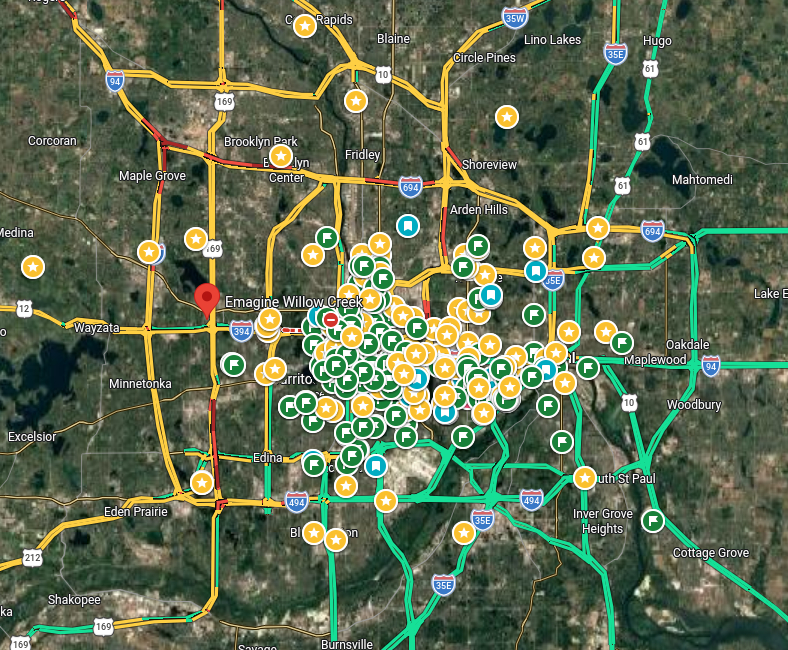Screen dimensions: 788x650
Task: Select the star marker near Eden Prairie
Action: 202,483
